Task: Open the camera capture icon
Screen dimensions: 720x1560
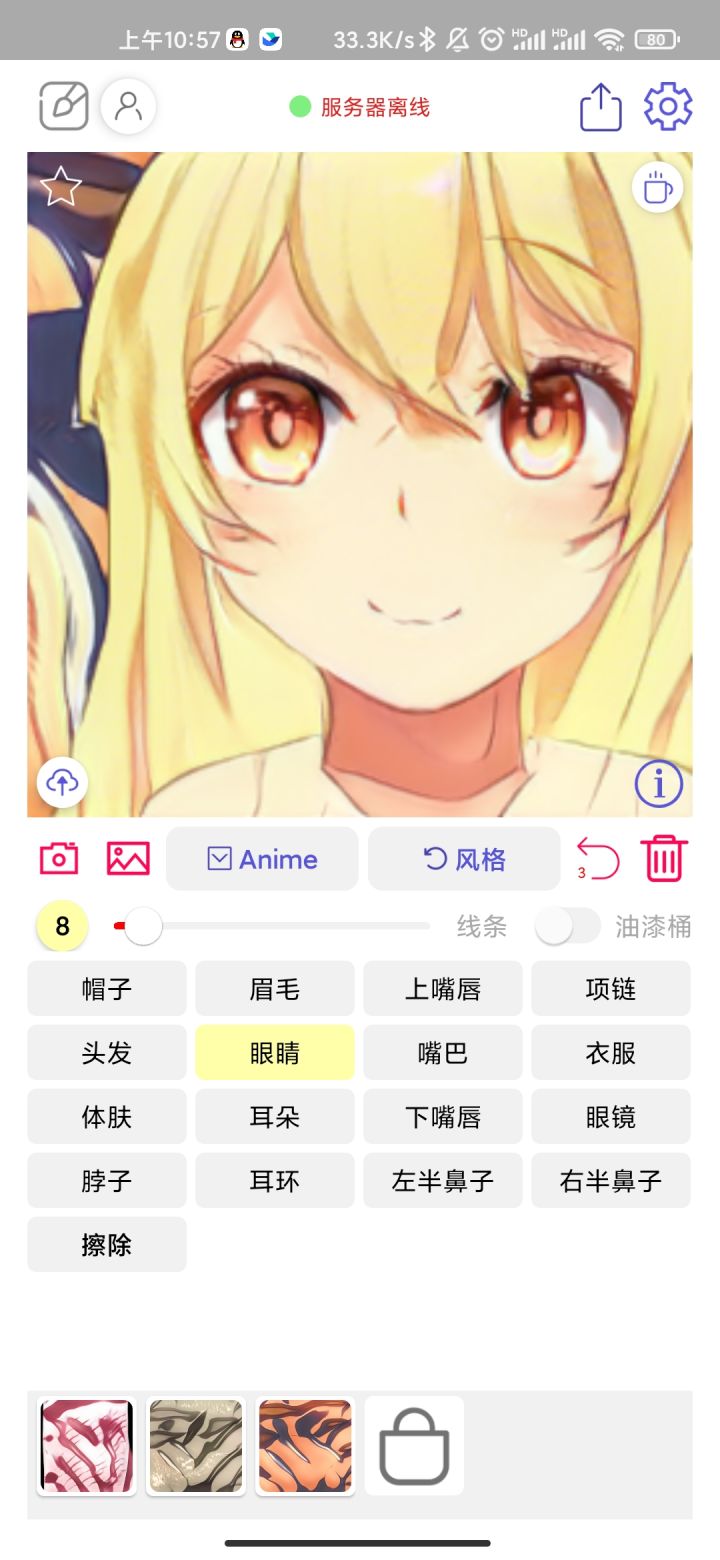Action: click(58, 858)
